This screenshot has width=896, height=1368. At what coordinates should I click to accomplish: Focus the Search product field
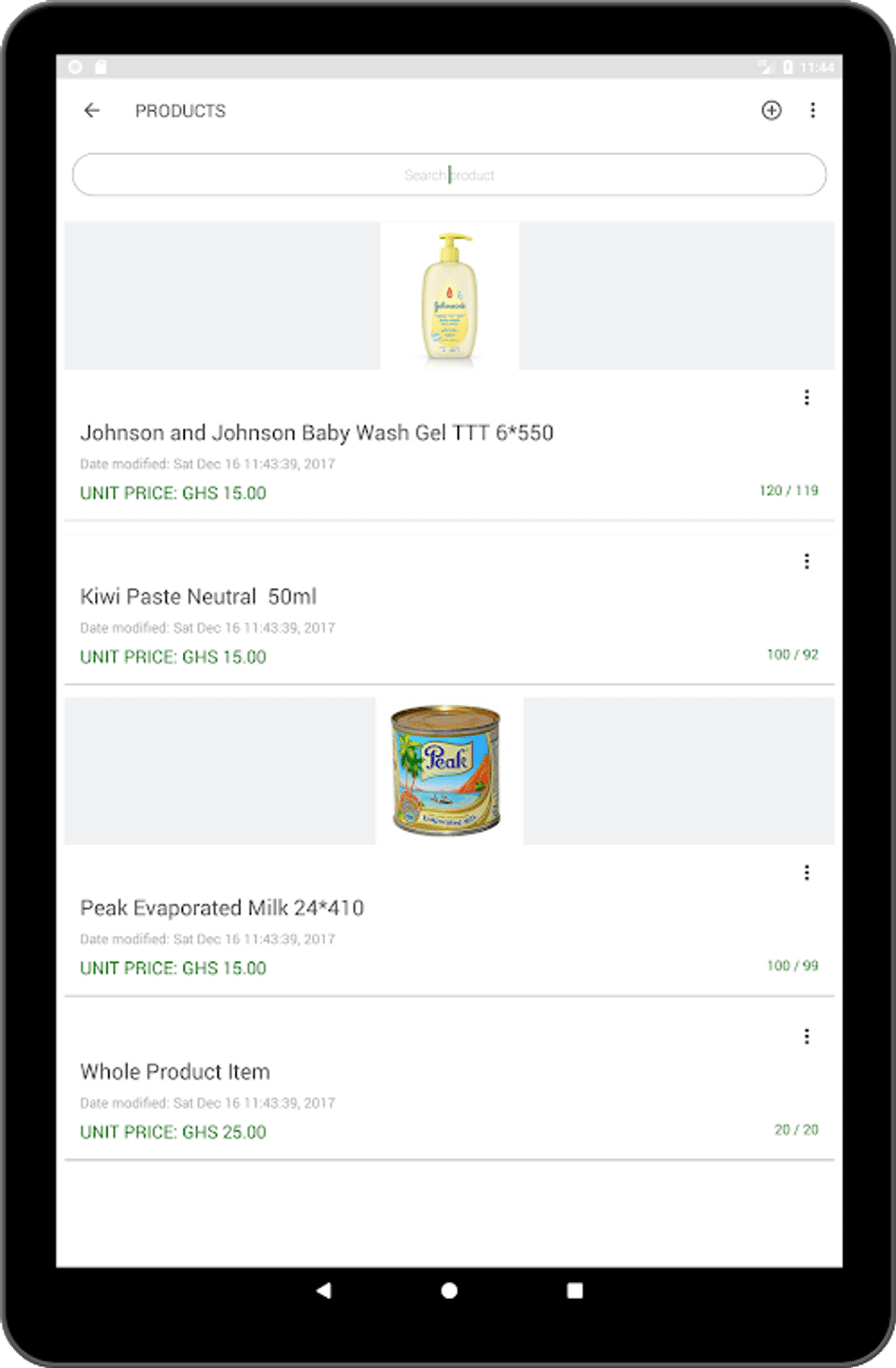(x=449, y=175)
